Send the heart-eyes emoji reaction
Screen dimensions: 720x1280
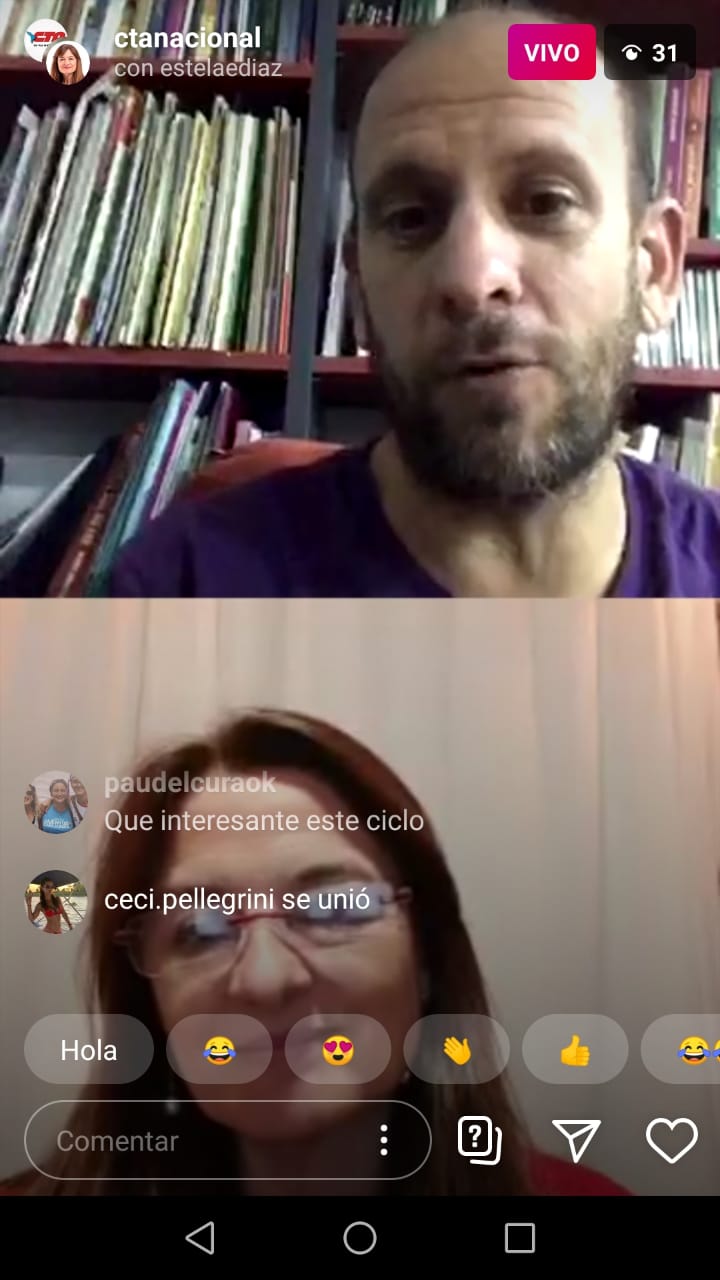(x=338, y=1050)
